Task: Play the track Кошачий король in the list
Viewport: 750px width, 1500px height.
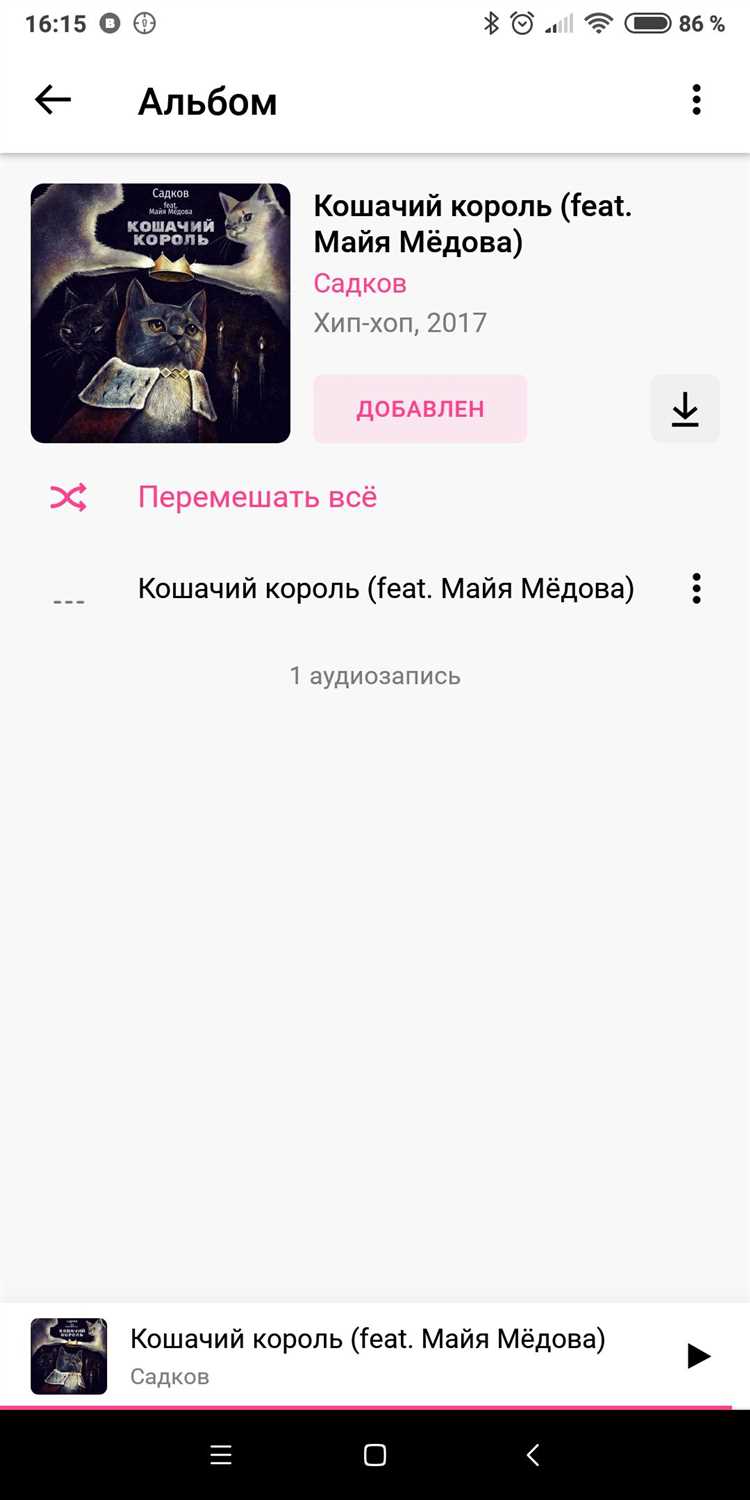Action: pyautogui.click(x=385, y=588)
